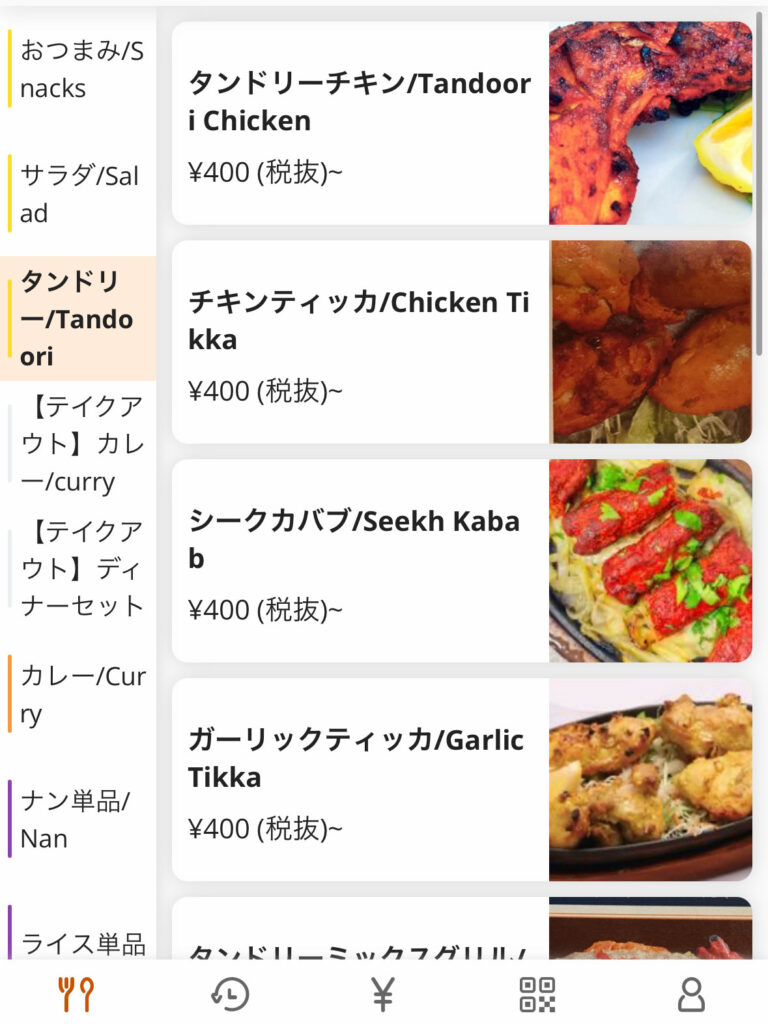The image size is (768, 1024).
Task: Switch to the ナン単品/Nan category
Action: pyautogui.click(x=80, y=820)
